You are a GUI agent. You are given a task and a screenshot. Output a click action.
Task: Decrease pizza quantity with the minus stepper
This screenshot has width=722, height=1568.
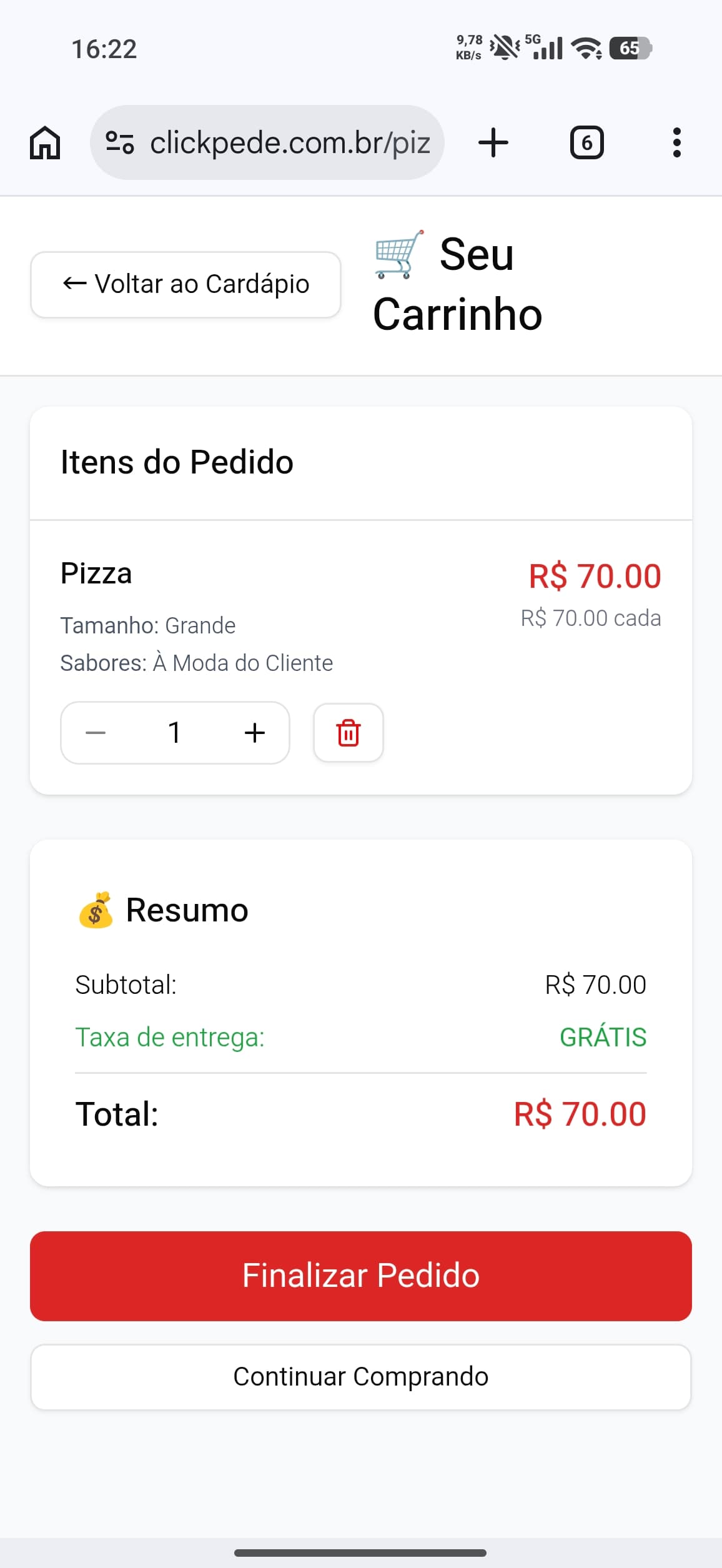tap(96, 733)
